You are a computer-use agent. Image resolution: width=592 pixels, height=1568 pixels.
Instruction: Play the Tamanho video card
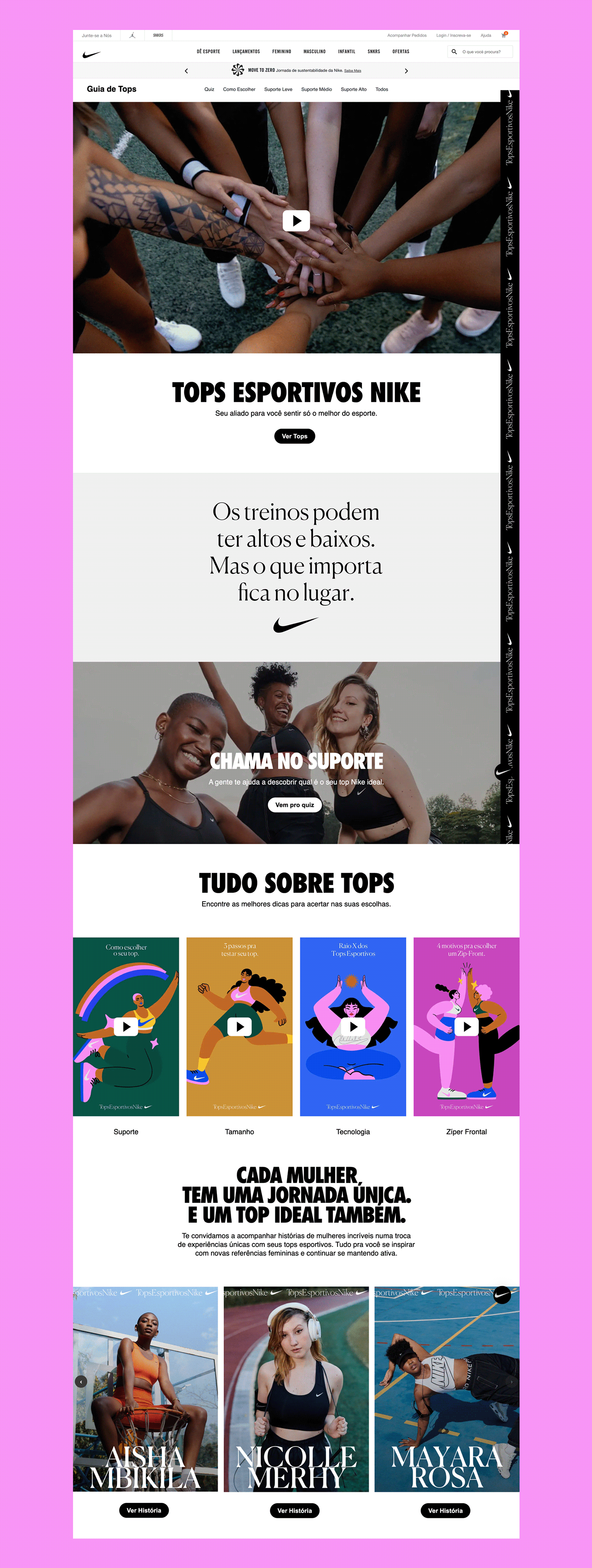coord(239,1026)
